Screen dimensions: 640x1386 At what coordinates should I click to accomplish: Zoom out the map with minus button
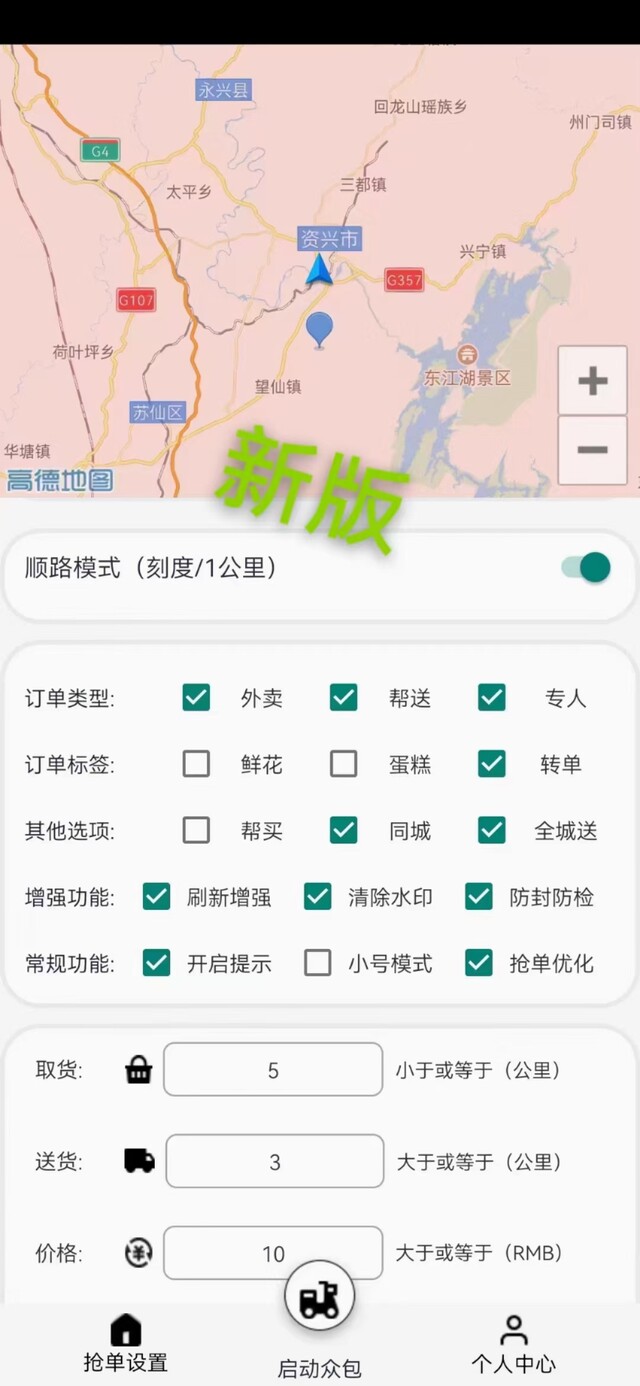pyautogui.click(x=593, y=450)
